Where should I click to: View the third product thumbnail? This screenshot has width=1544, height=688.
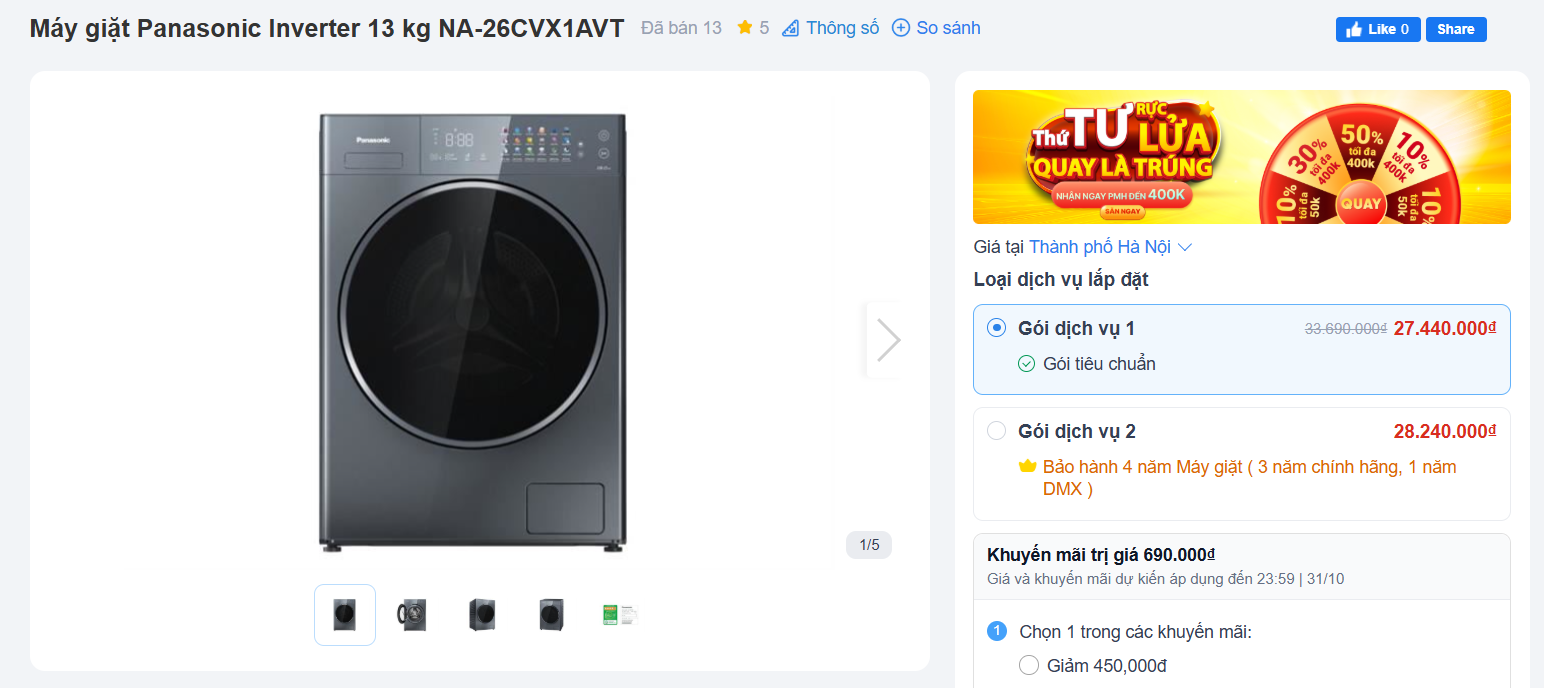[482, 615]
